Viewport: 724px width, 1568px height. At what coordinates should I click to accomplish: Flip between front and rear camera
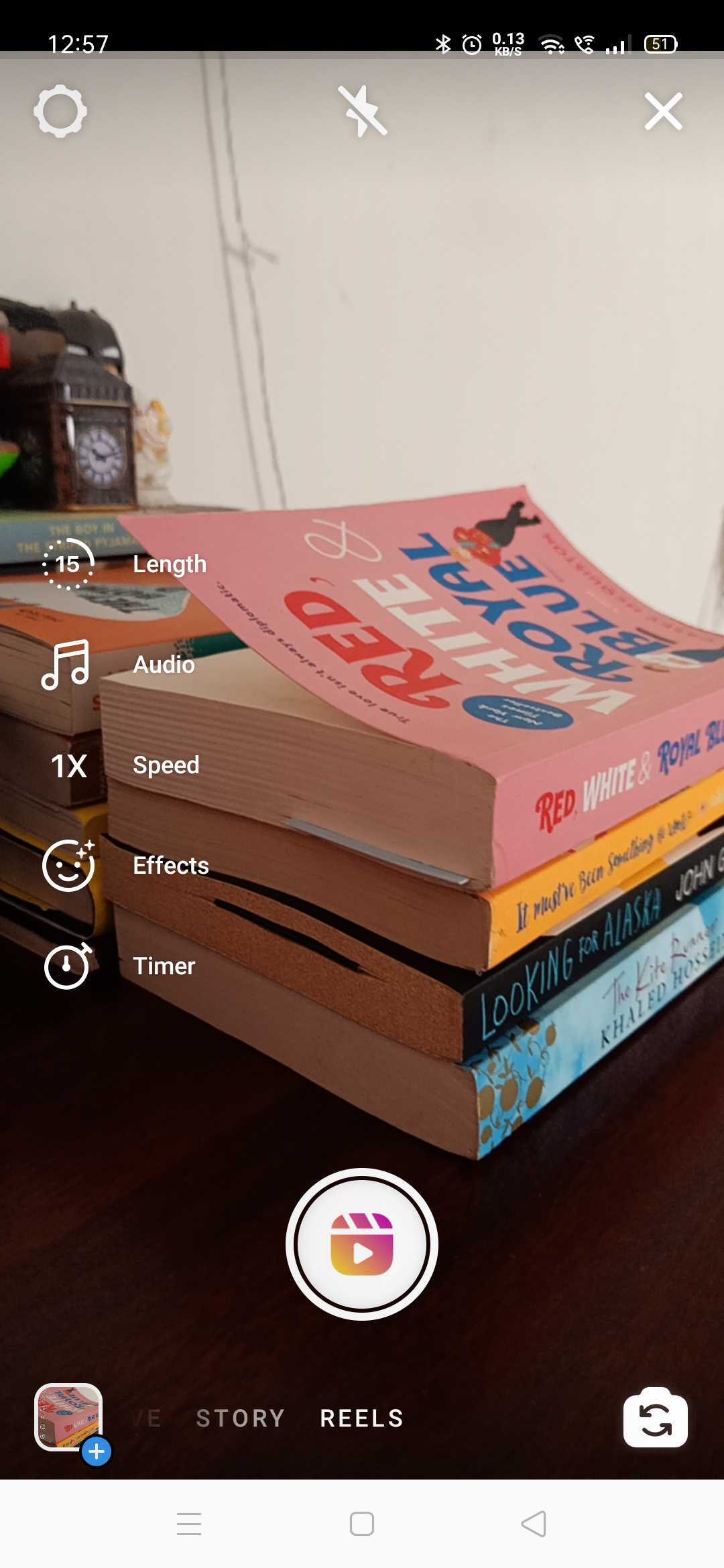coord(656,1418)
